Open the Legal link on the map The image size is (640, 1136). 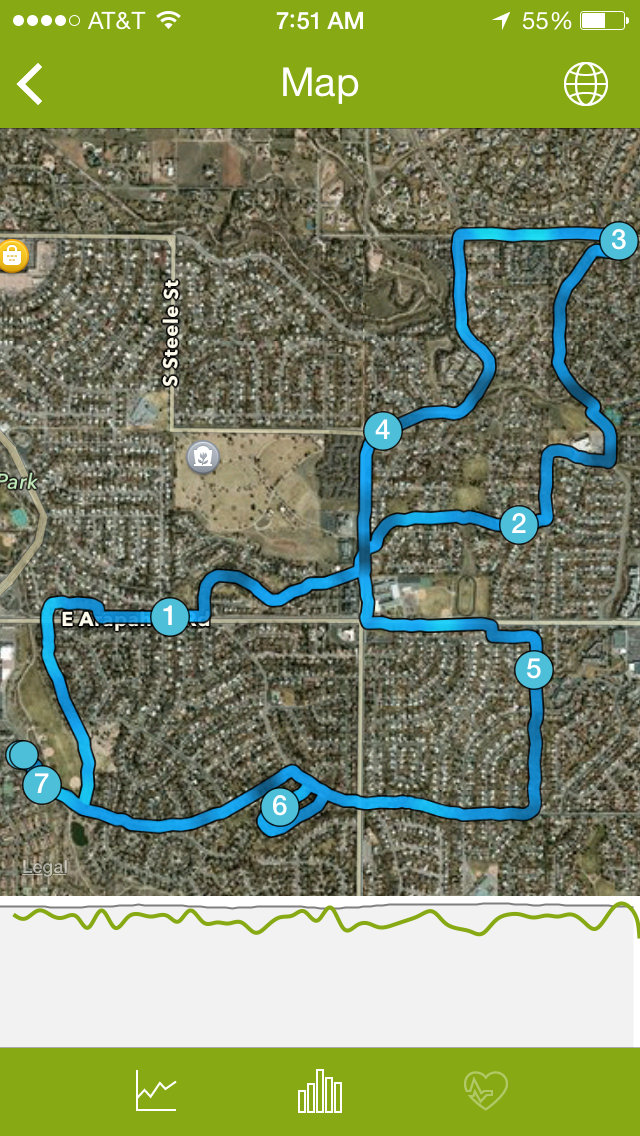point(45,867)
